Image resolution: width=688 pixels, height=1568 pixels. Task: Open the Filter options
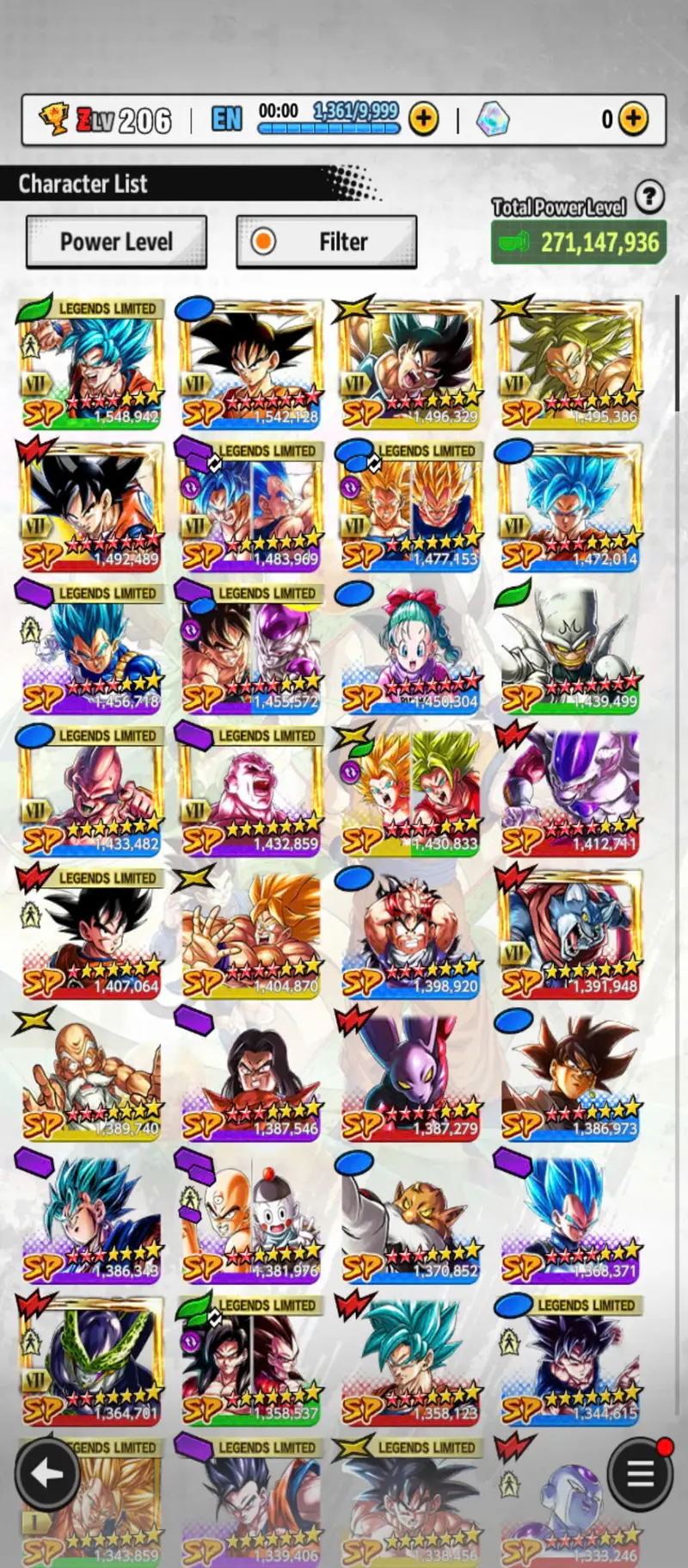point(327,242)
